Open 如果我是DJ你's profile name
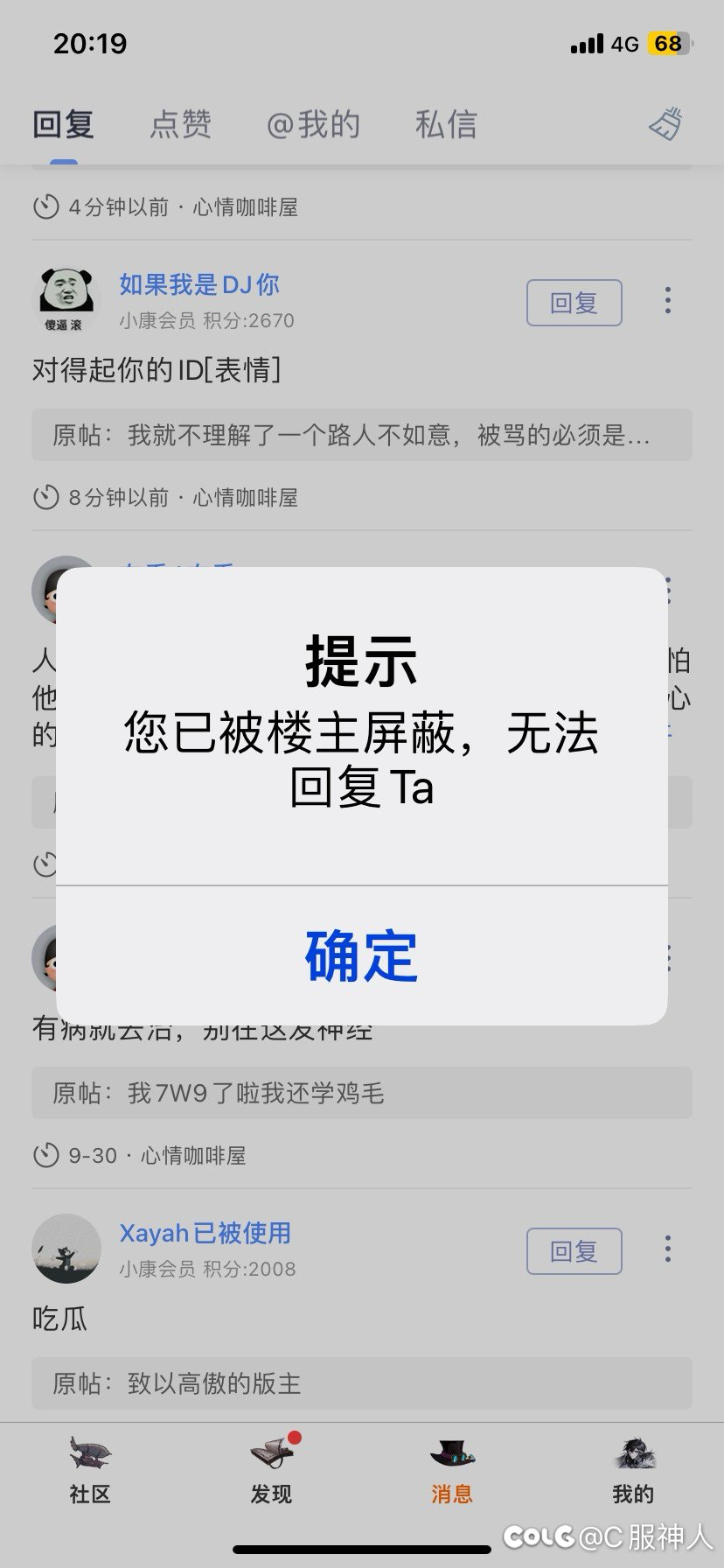 (x=199, y=284)
